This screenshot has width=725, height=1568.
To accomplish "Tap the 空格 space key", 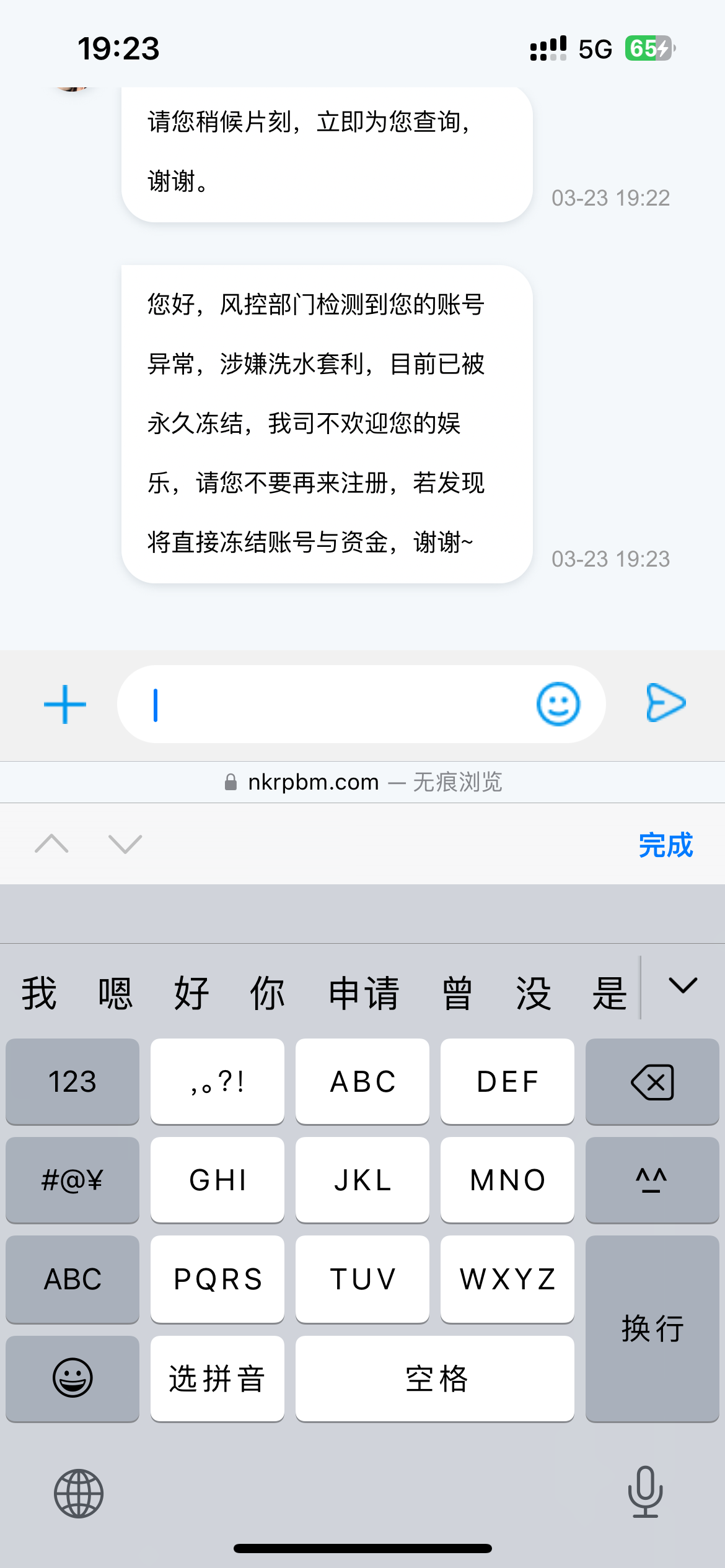I will (x=435, y=1379).
